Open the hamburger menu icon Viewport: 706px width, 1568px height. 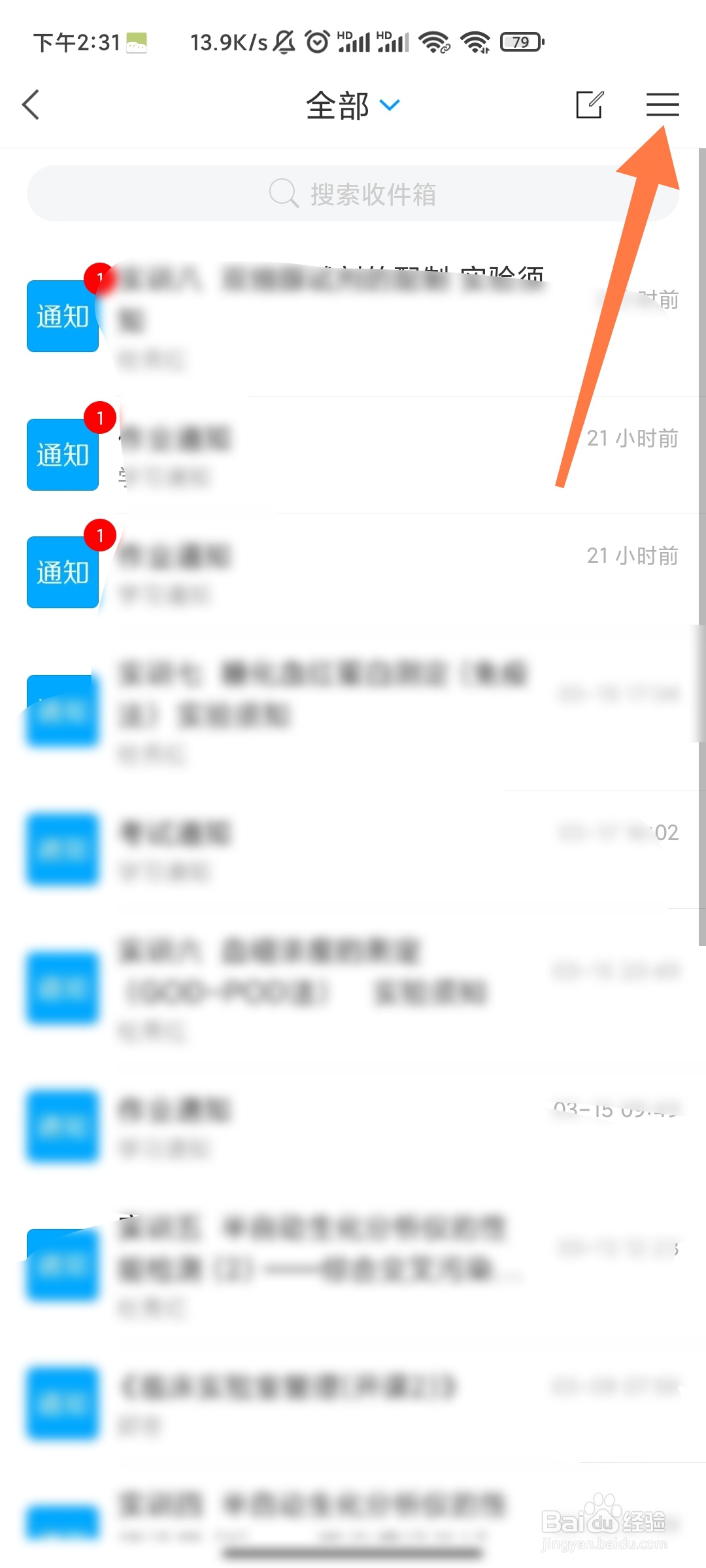point(662,105)
